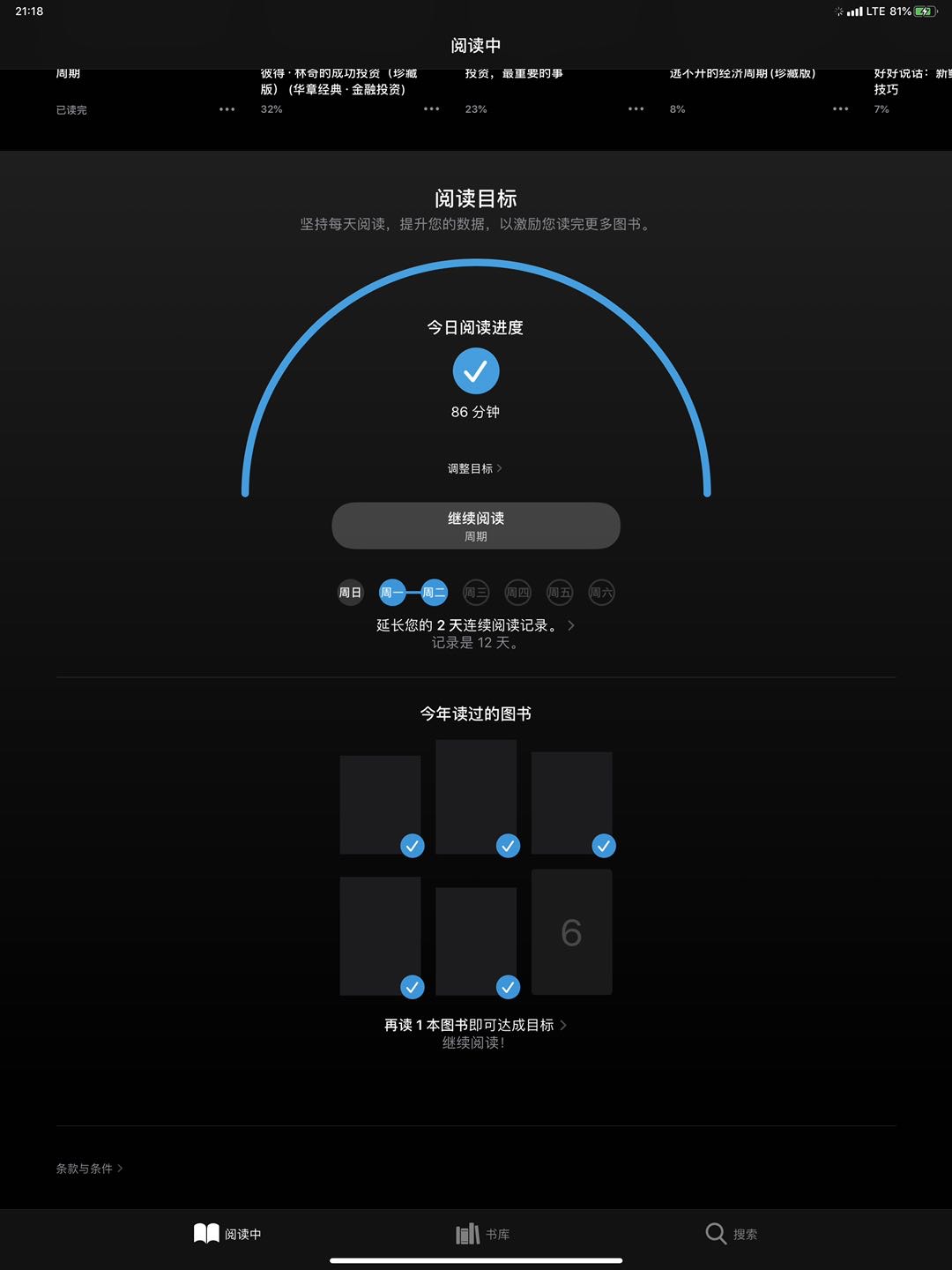Open the more options for the 32% book
The height and width of the screenshot is (1270, 952).
click(x=431, y=109)
